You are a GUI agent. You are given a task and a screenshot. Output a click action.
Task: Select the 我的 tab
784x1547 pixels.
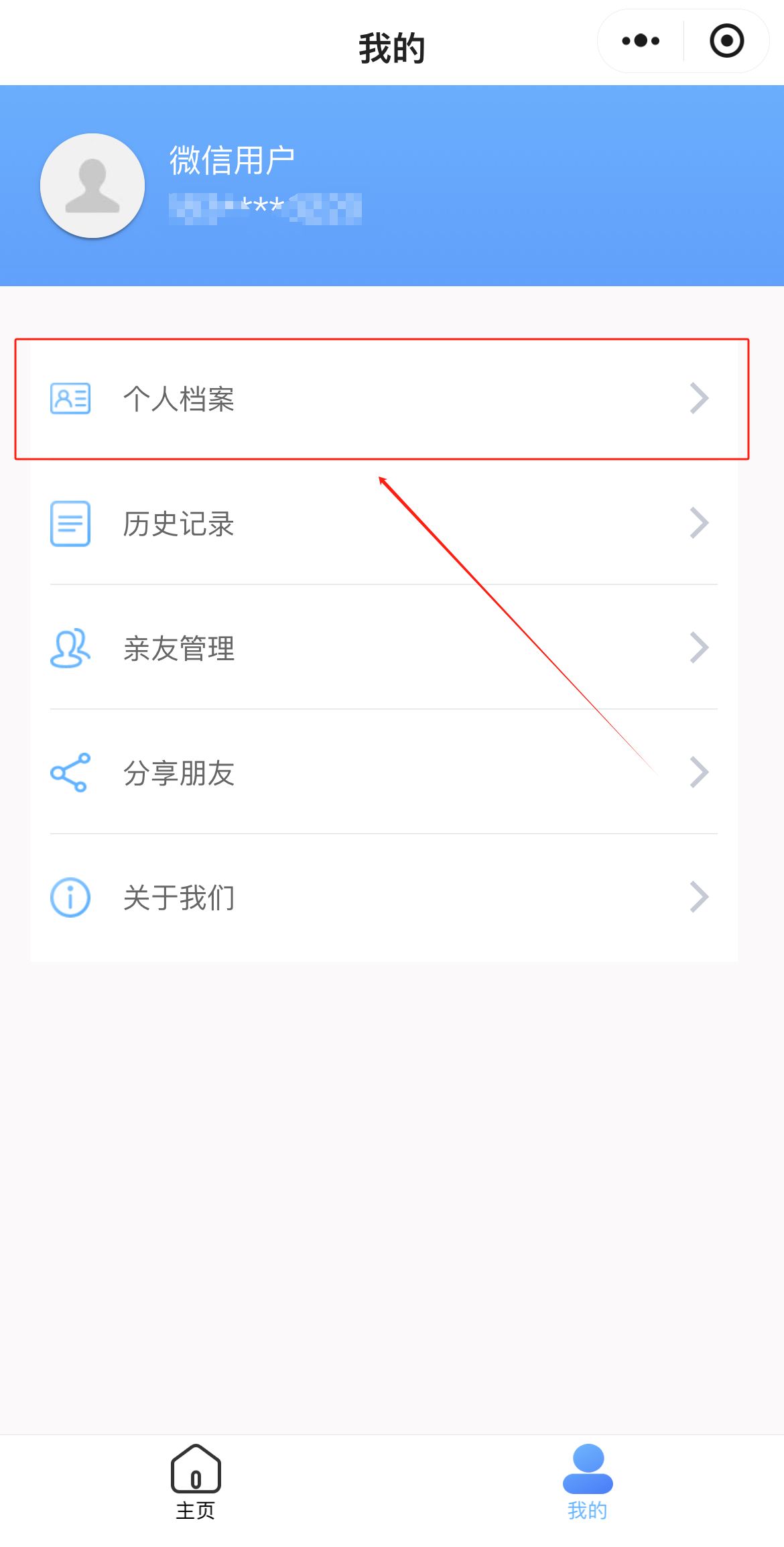[588, 1483]
